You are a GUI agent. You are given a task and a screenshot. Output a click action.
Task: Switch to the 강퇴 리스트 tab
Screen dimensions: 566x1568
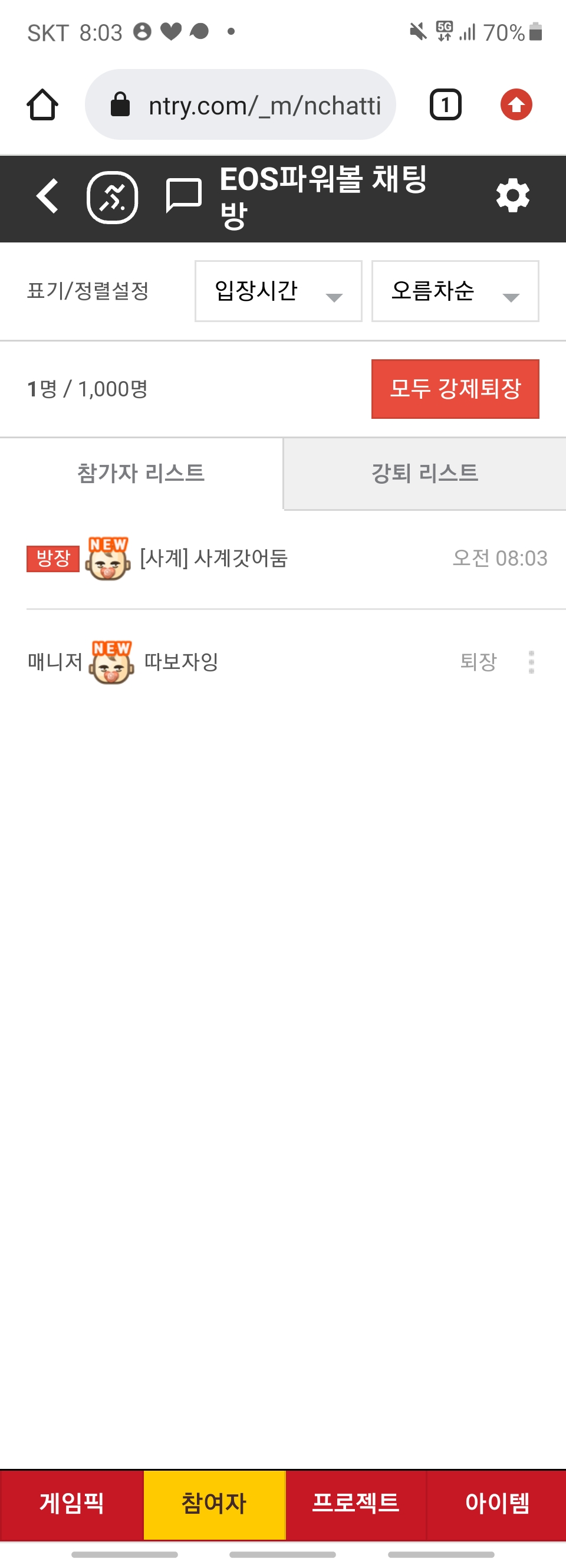(x=424, y=473)
